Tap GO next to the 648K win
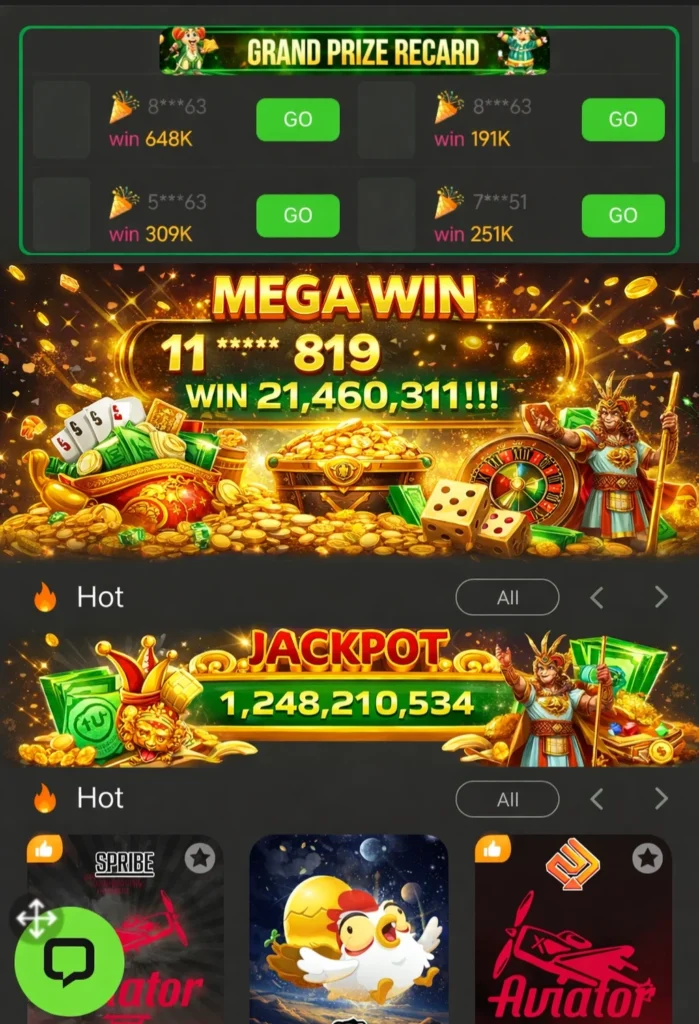Viewport: 699px width, 1024px height. coord(298,120)
